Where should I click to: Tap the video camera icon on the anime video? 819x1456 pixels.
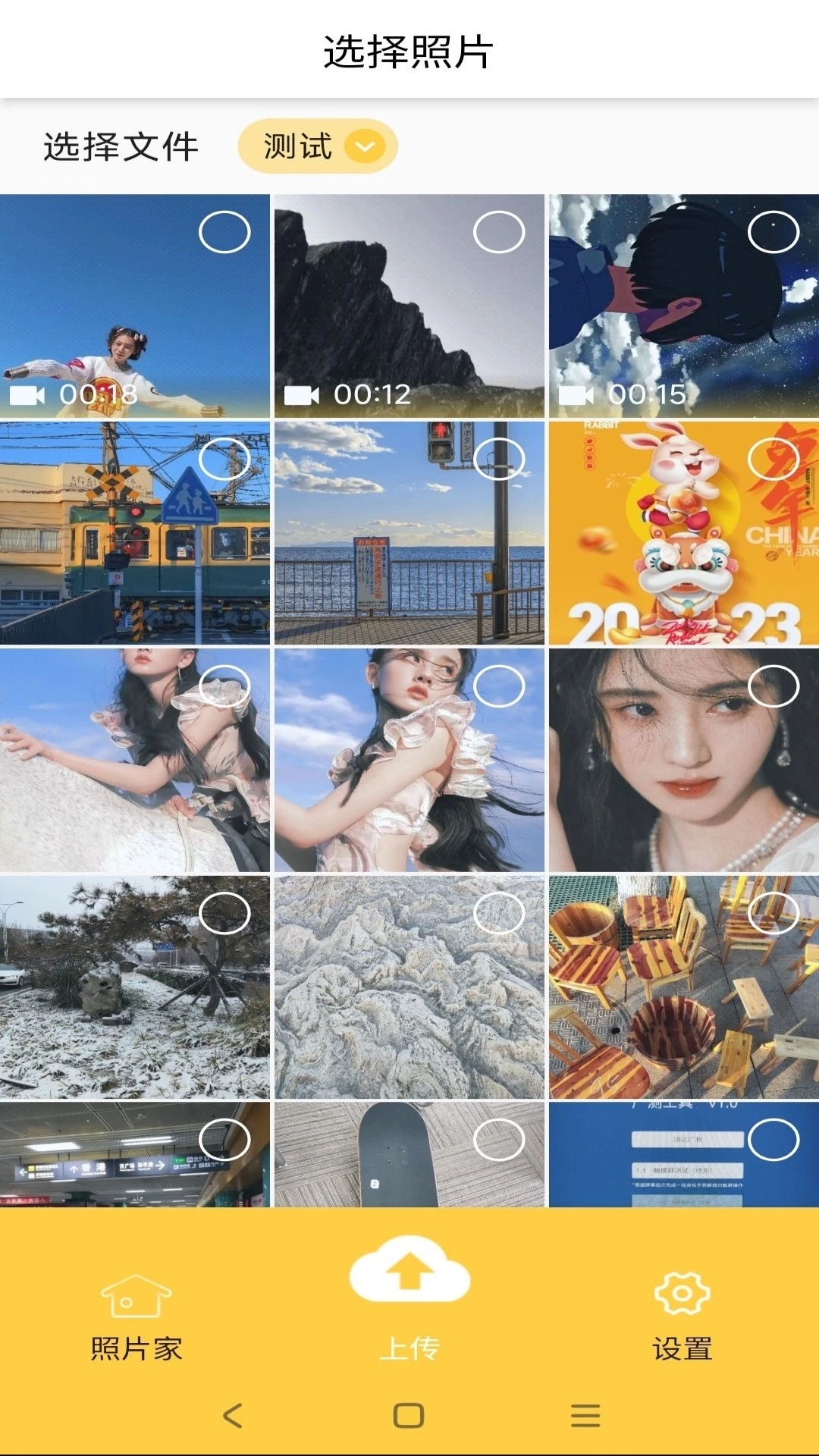point(576,394)
